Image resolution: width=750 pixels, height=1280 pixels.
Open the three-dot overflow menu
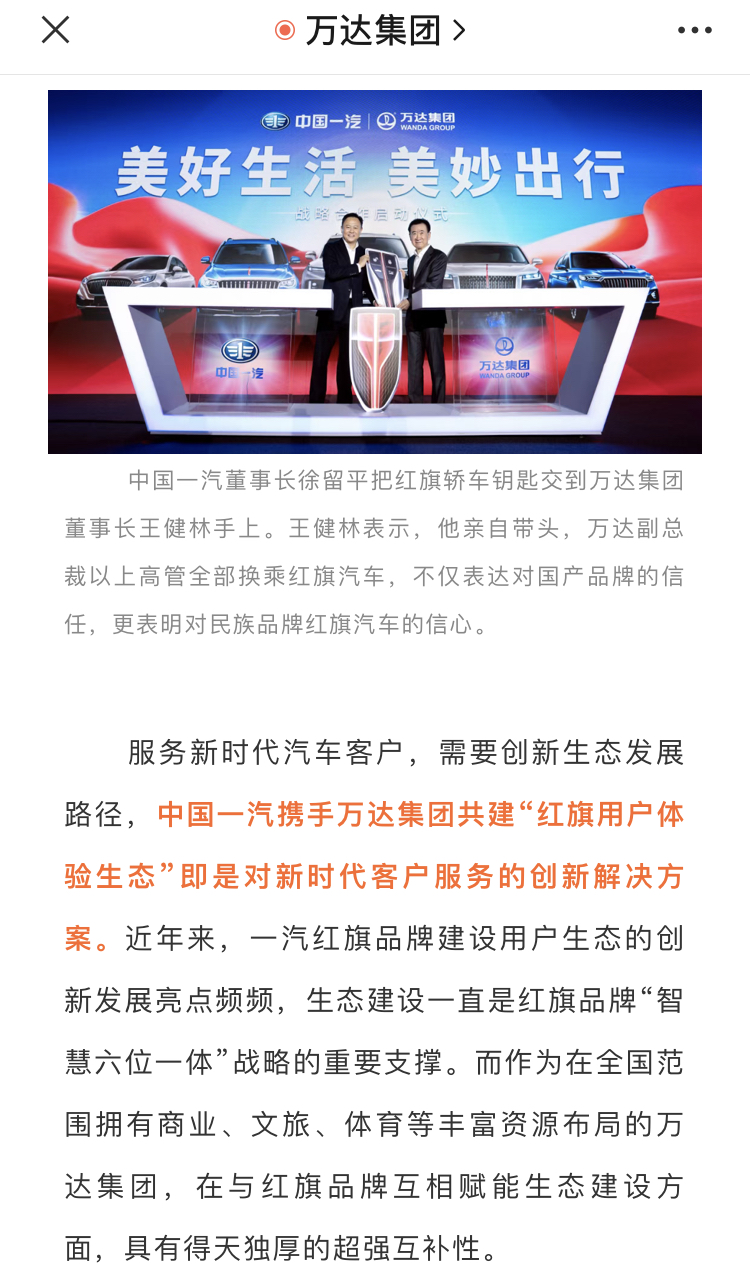coord(694,30)
